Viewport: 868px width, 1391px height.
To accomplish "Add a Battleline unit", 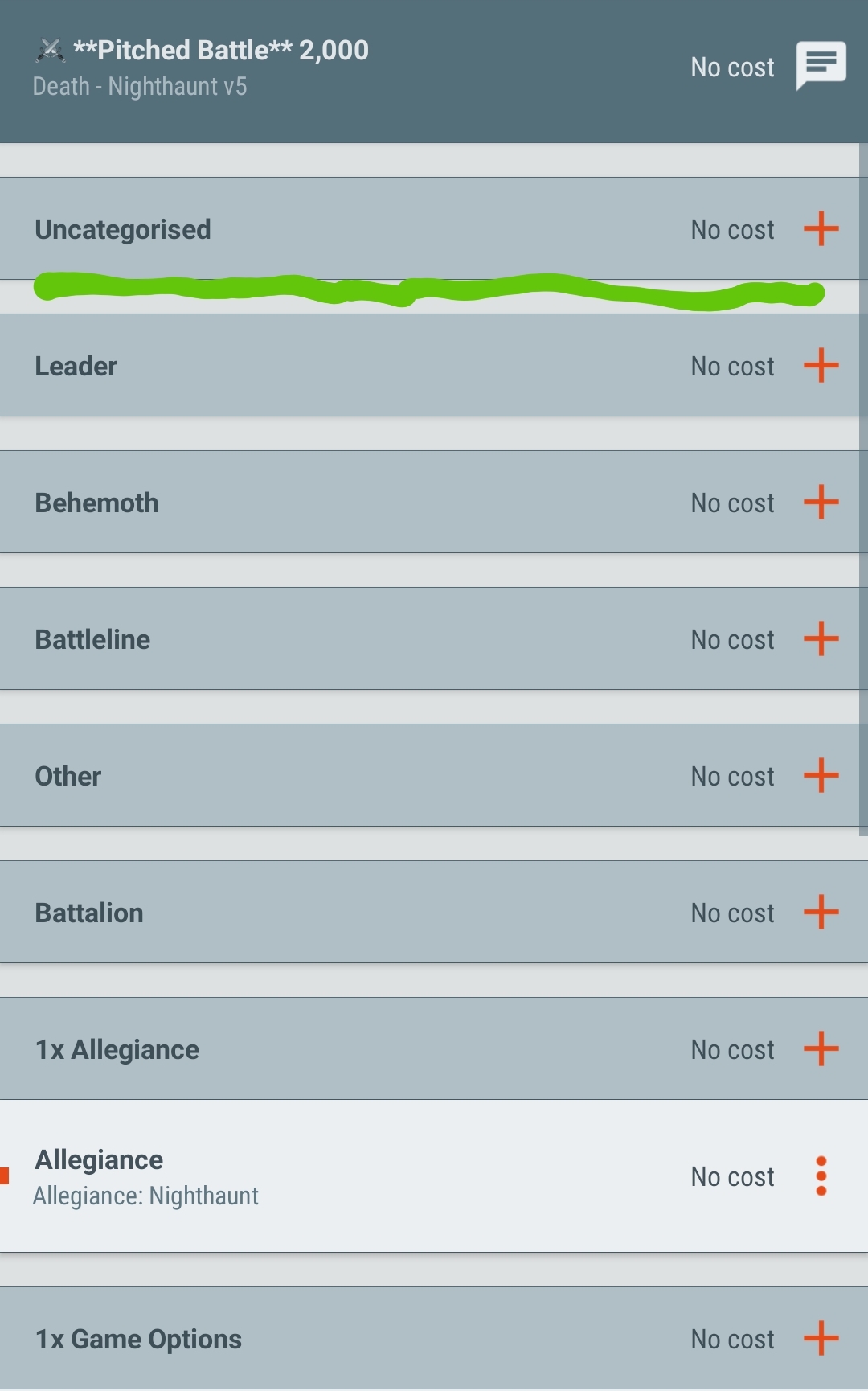I will (821, 639).
